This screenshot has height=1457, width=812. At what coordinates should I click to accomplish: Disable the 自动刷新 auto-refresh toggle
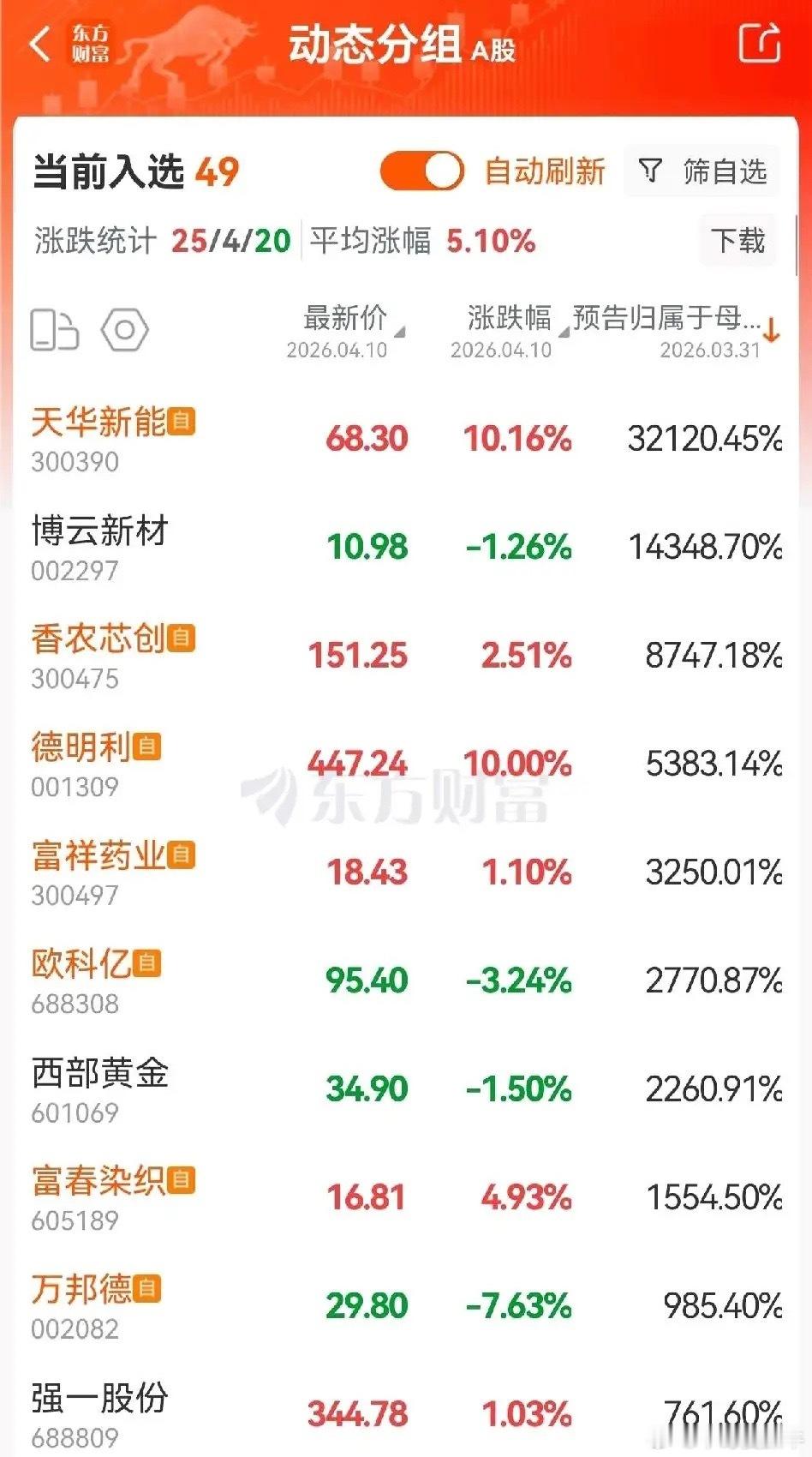420,170
